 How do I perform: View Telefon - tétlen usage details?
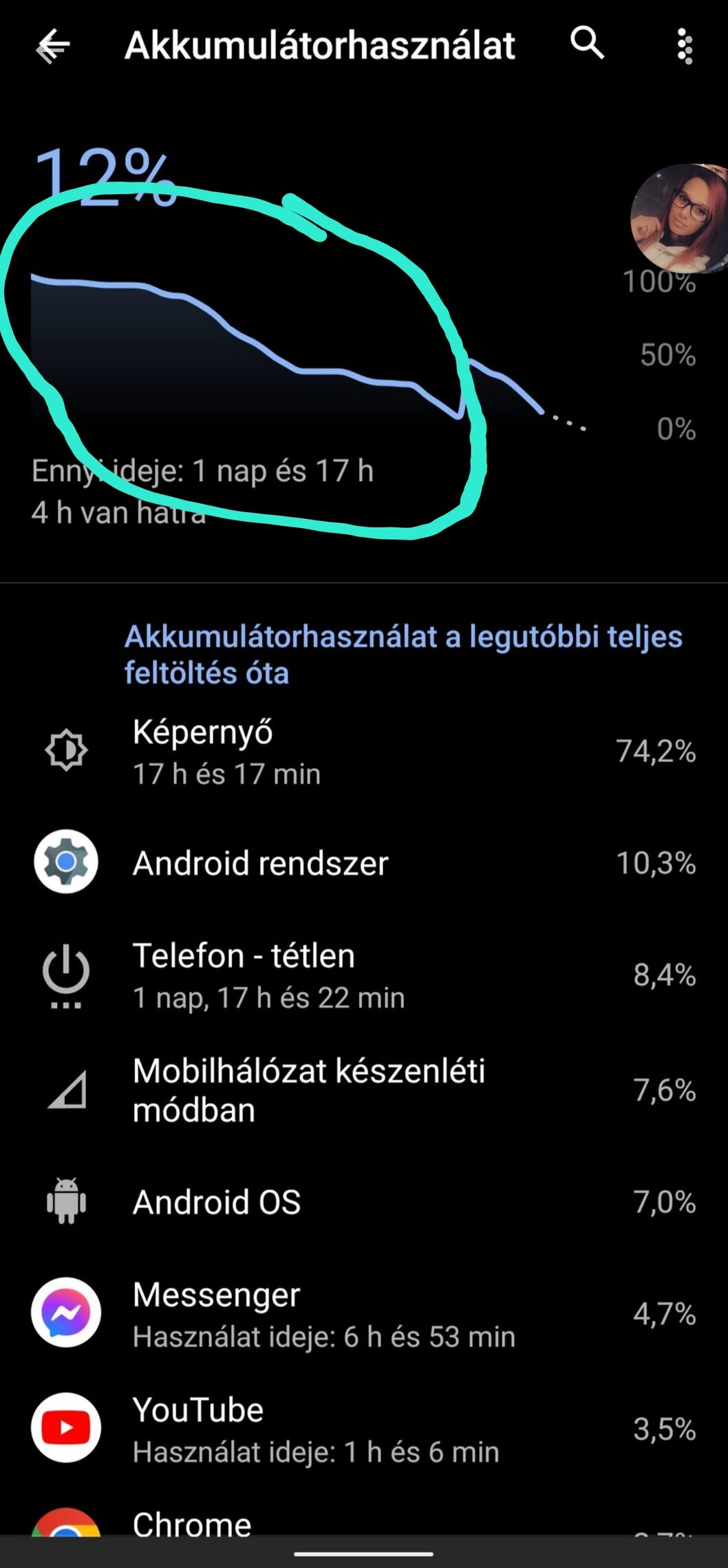coord(363,975)
